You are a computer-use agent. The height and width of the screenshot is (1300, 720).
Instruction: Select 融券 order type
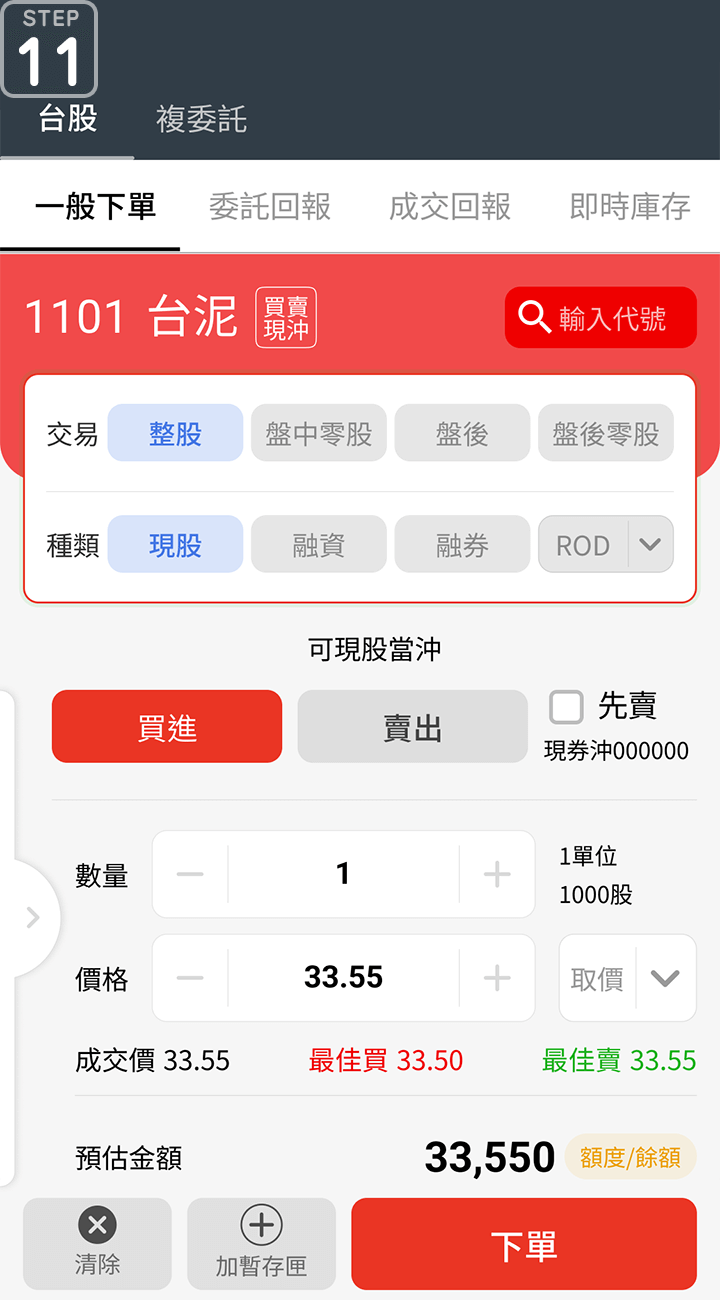pyautogui.click(x=462, y=544)
